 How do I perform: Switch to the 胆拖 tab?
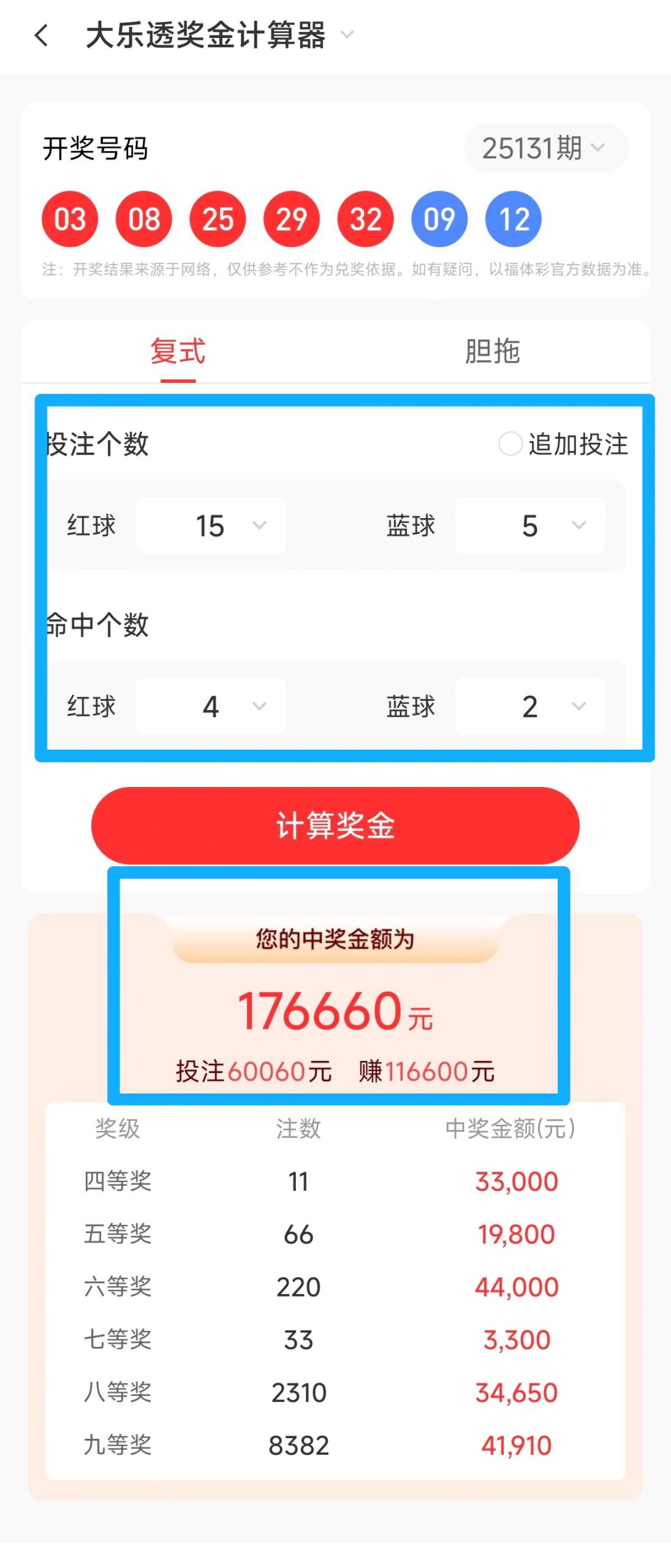[492, 352]
